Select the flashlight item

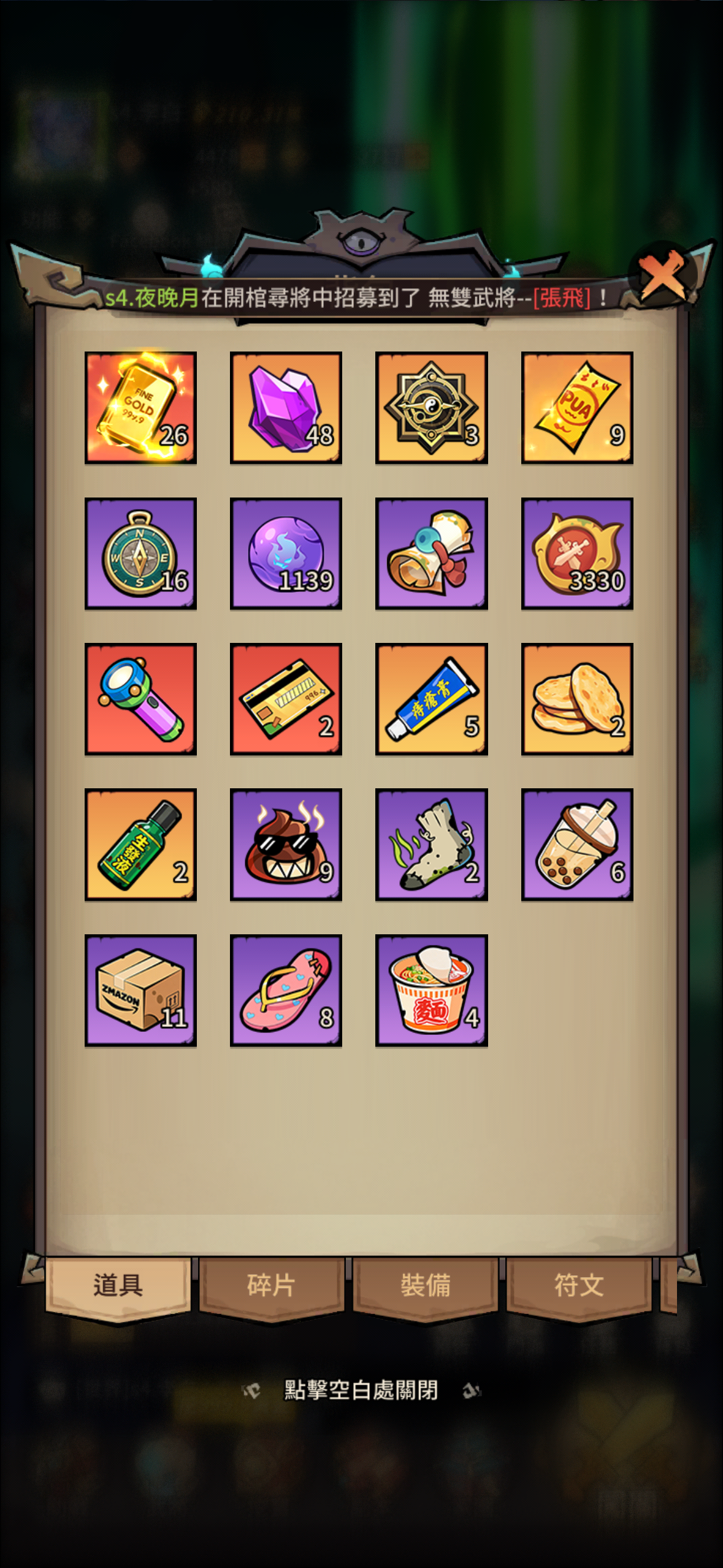[140, 699]
